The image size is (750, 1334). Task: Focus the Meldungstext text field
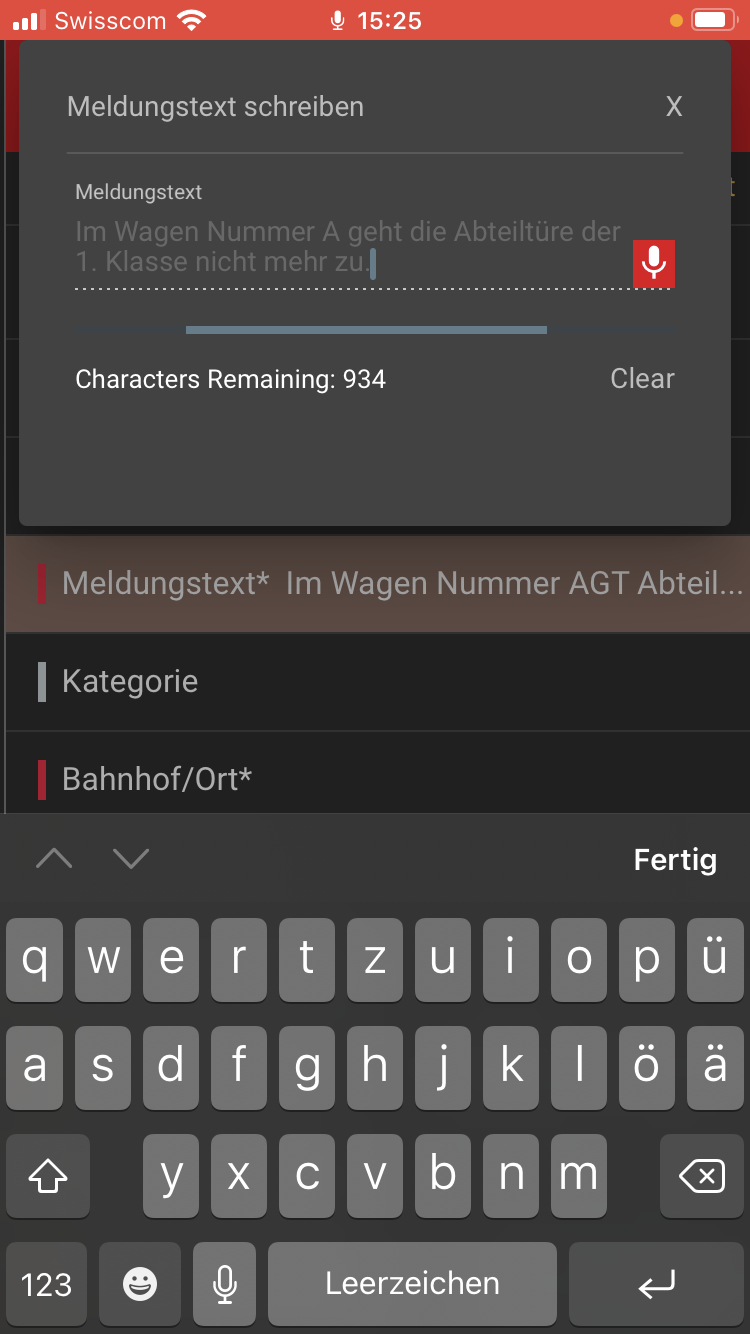point(350,248)
